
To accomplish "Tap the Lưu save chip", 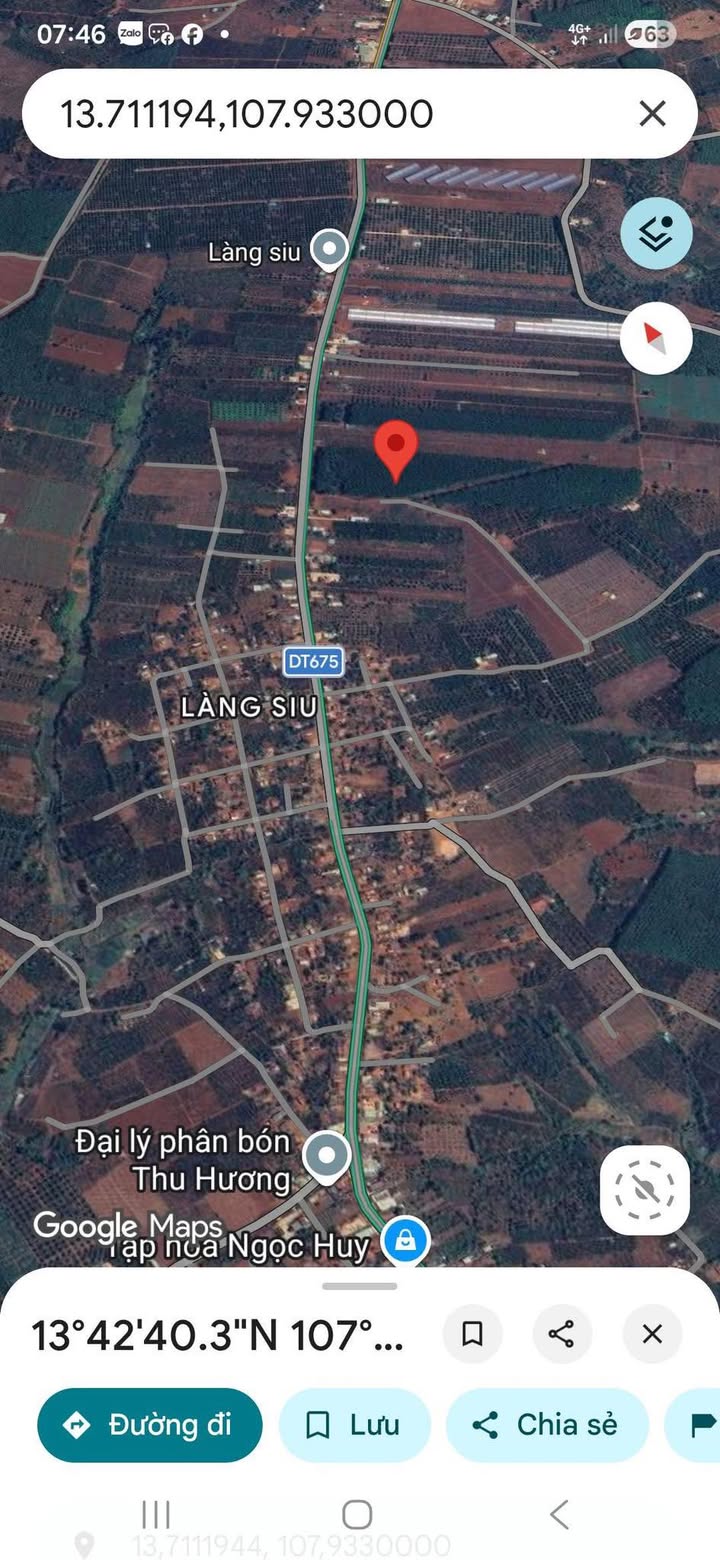I will pyautogui.click(x=354, y=1425).
